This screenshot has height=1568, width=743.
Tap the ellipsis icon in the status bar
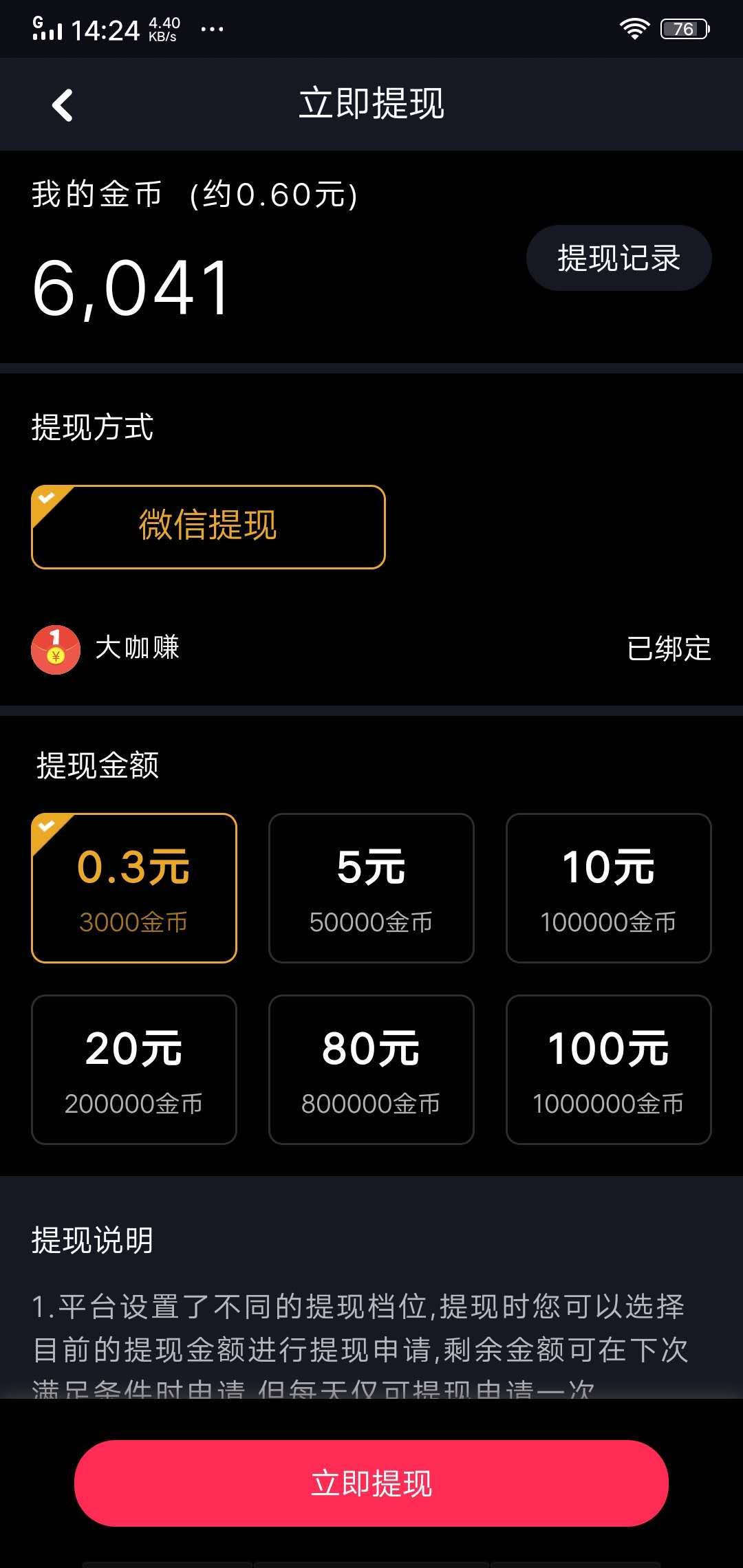pos(212,28)
